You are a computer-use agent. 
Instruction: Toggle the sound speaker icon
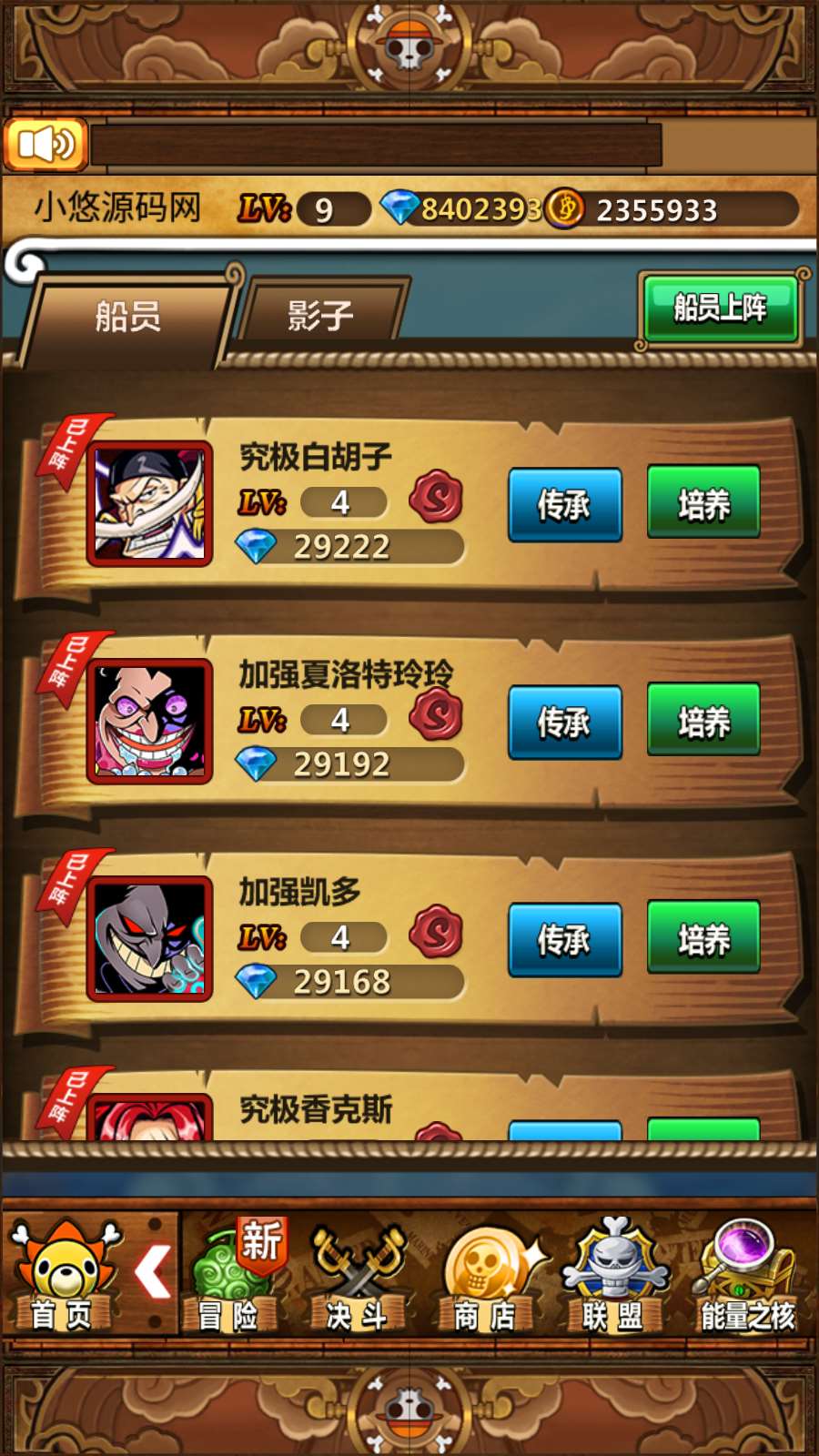coord(45,145)
